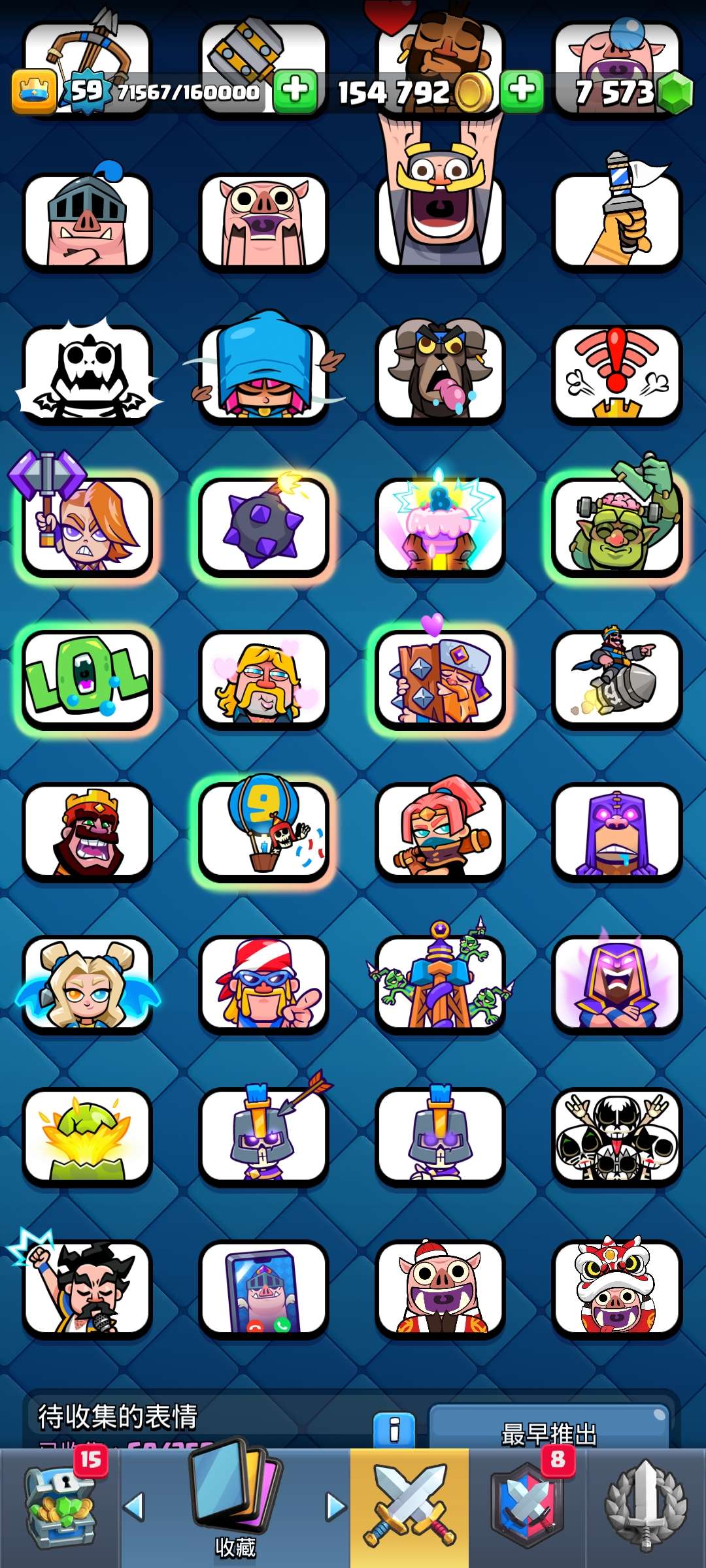Select the birthday cake emote
Viewport: 706px width, 1568px height.
click(440, 526)
